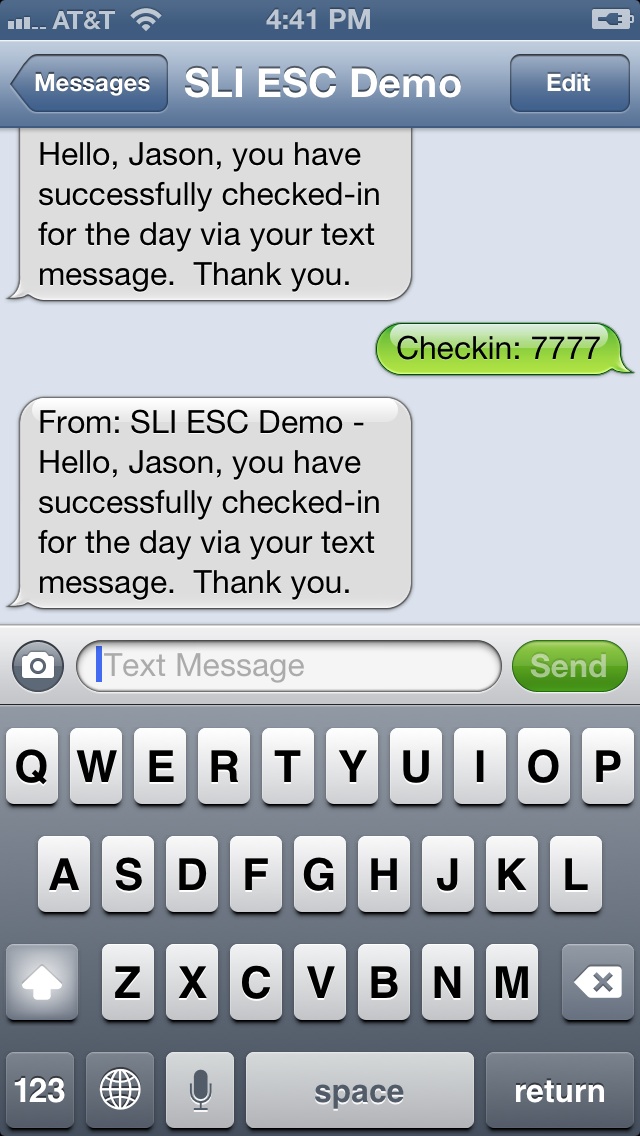Tap the microphone dictation key
Screen dimensions: 640x1136
(199, 1090)
